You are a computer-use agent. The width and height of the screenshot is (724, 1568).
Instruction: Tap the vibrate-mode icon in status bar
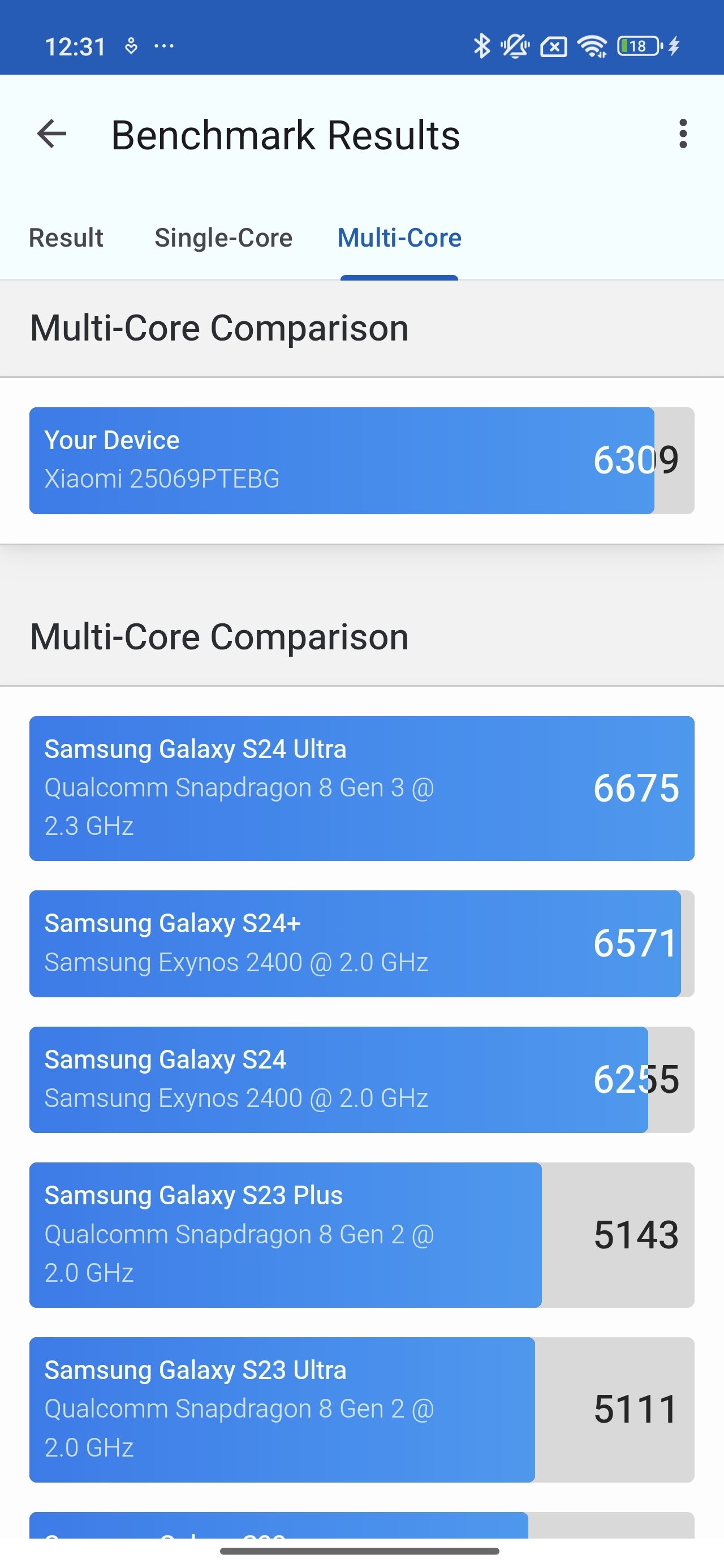pos(514,45)
